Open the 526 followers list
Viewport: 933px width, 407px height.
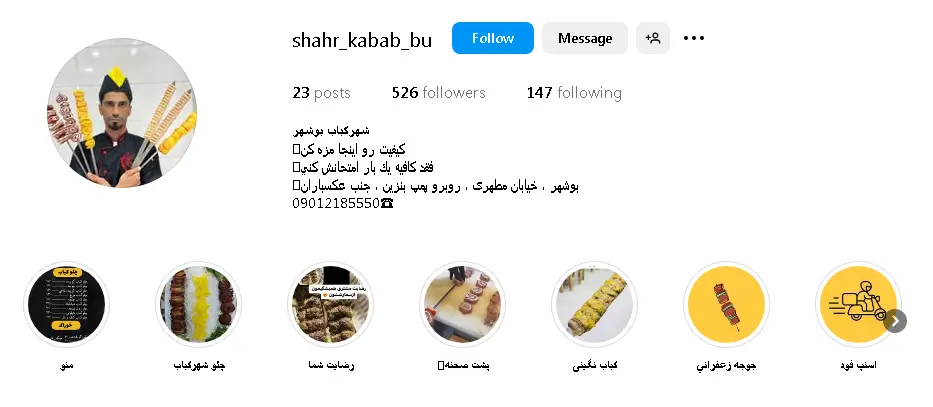coord(438,93)
